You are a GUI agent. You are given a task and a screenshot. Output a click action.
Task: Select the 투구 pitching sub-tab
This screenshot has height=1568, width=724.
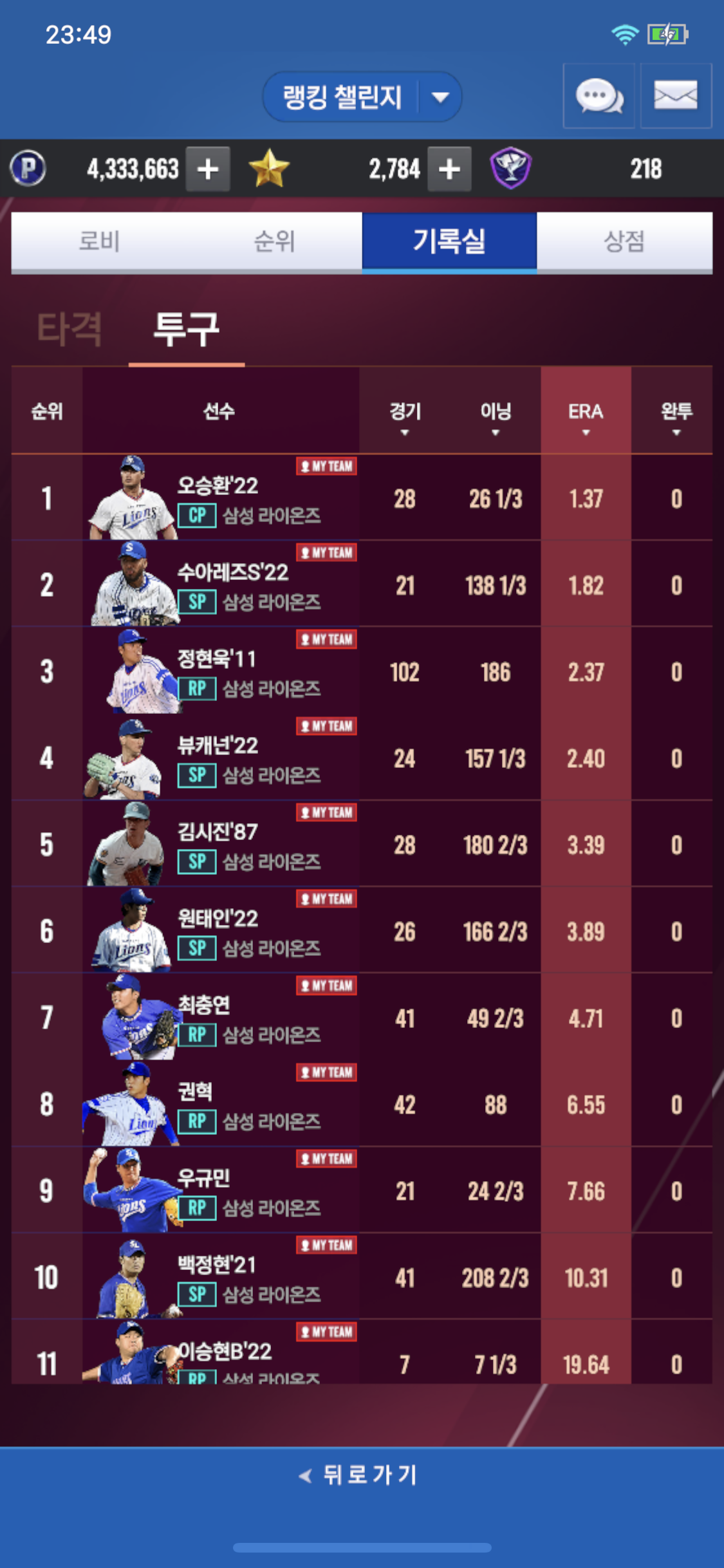click(x=187, y=329)
